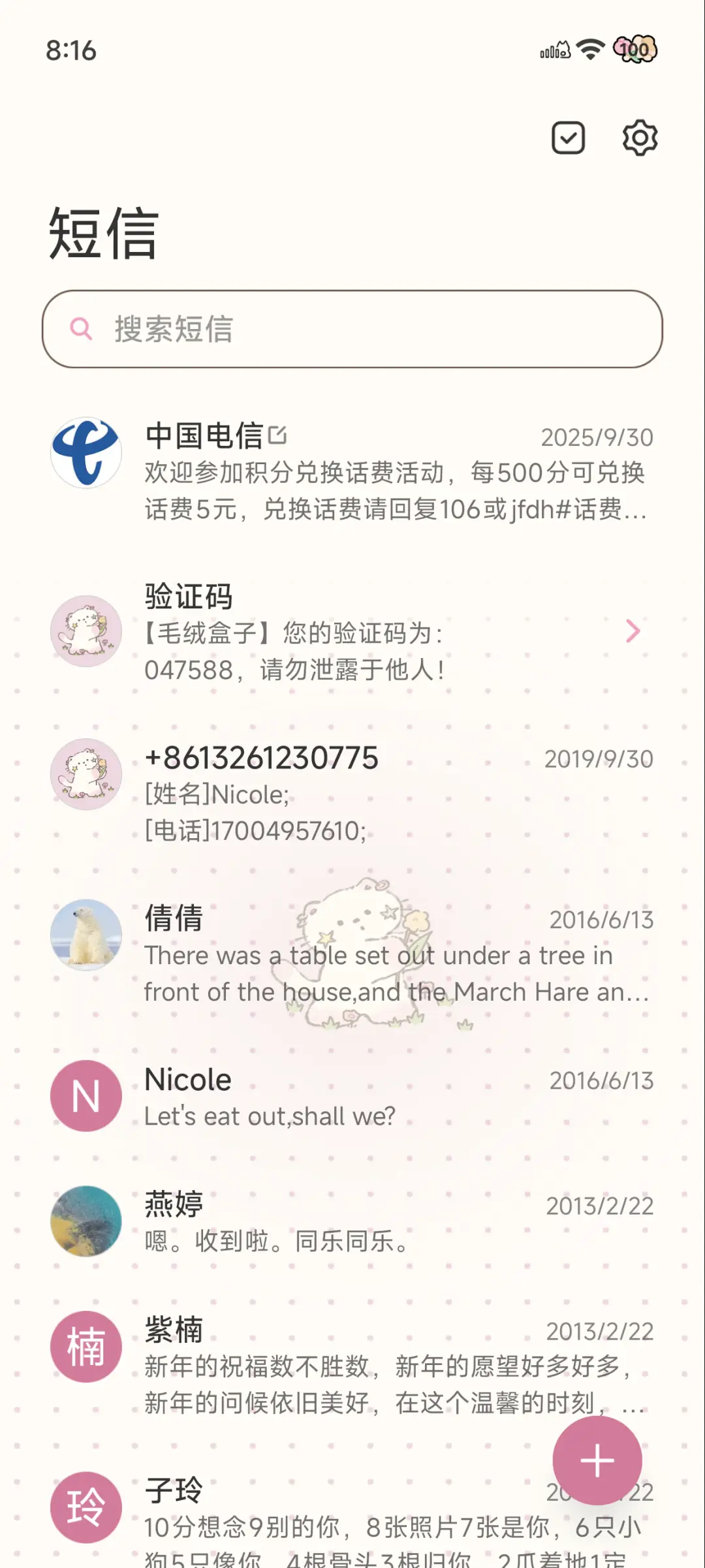Image resolution: width=705 pixels, height=1568 pixels.
Task: Click the multi-select checkmark icon
Action: click(567, 137)
